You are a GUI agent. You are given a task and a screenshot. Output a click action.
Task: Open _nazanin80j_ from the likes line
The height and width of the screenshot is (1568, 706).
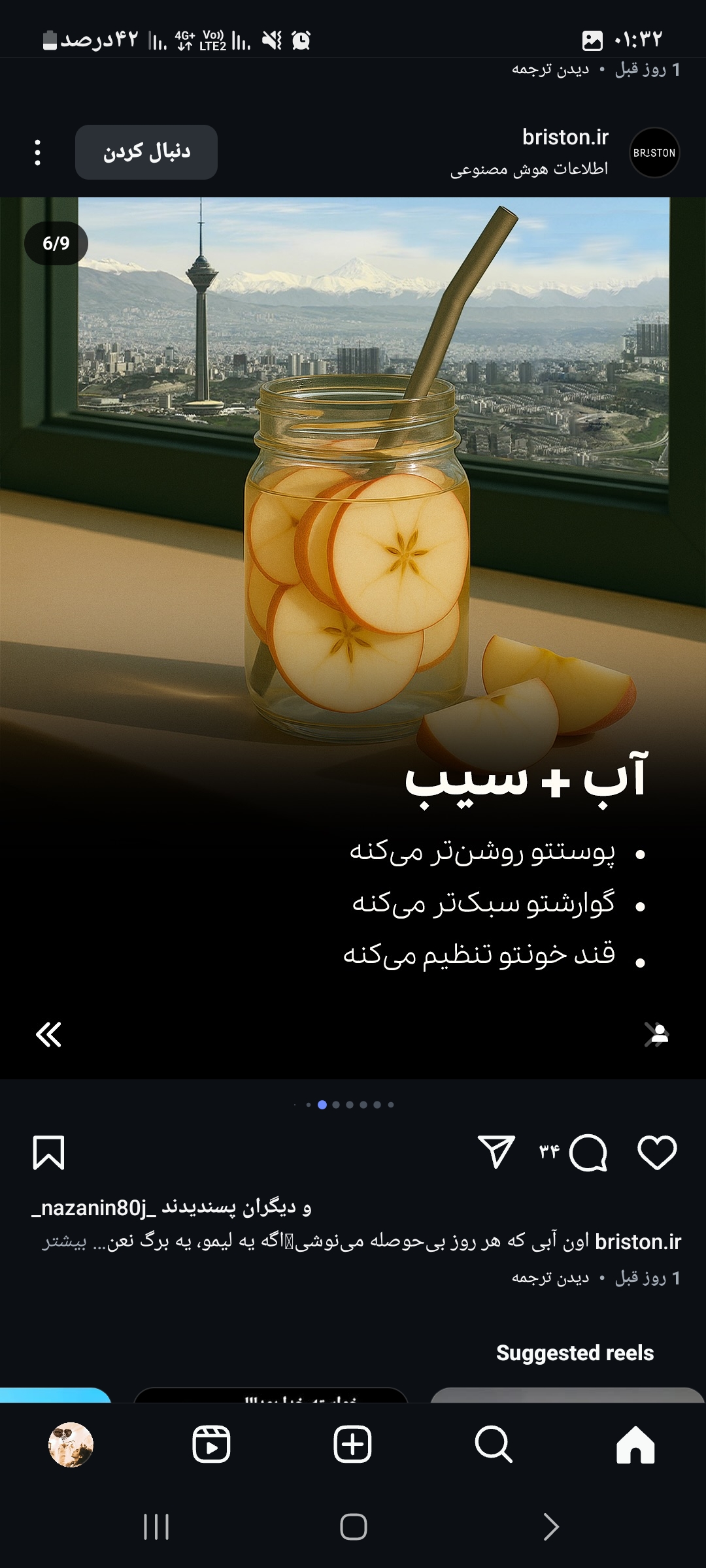tap(94, 1207)
